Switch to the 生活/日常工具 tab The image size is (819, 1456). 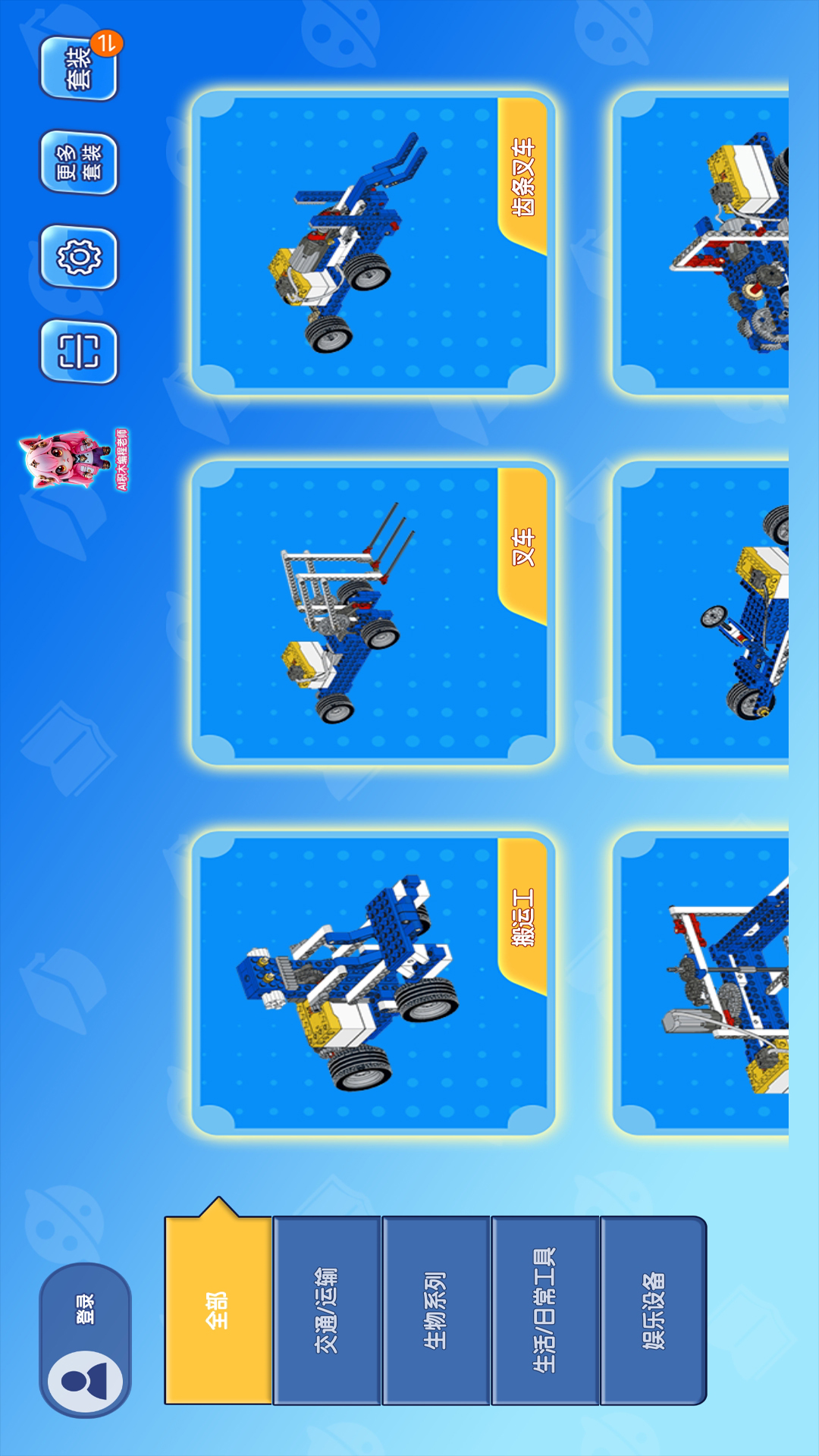coord(545,1310)
